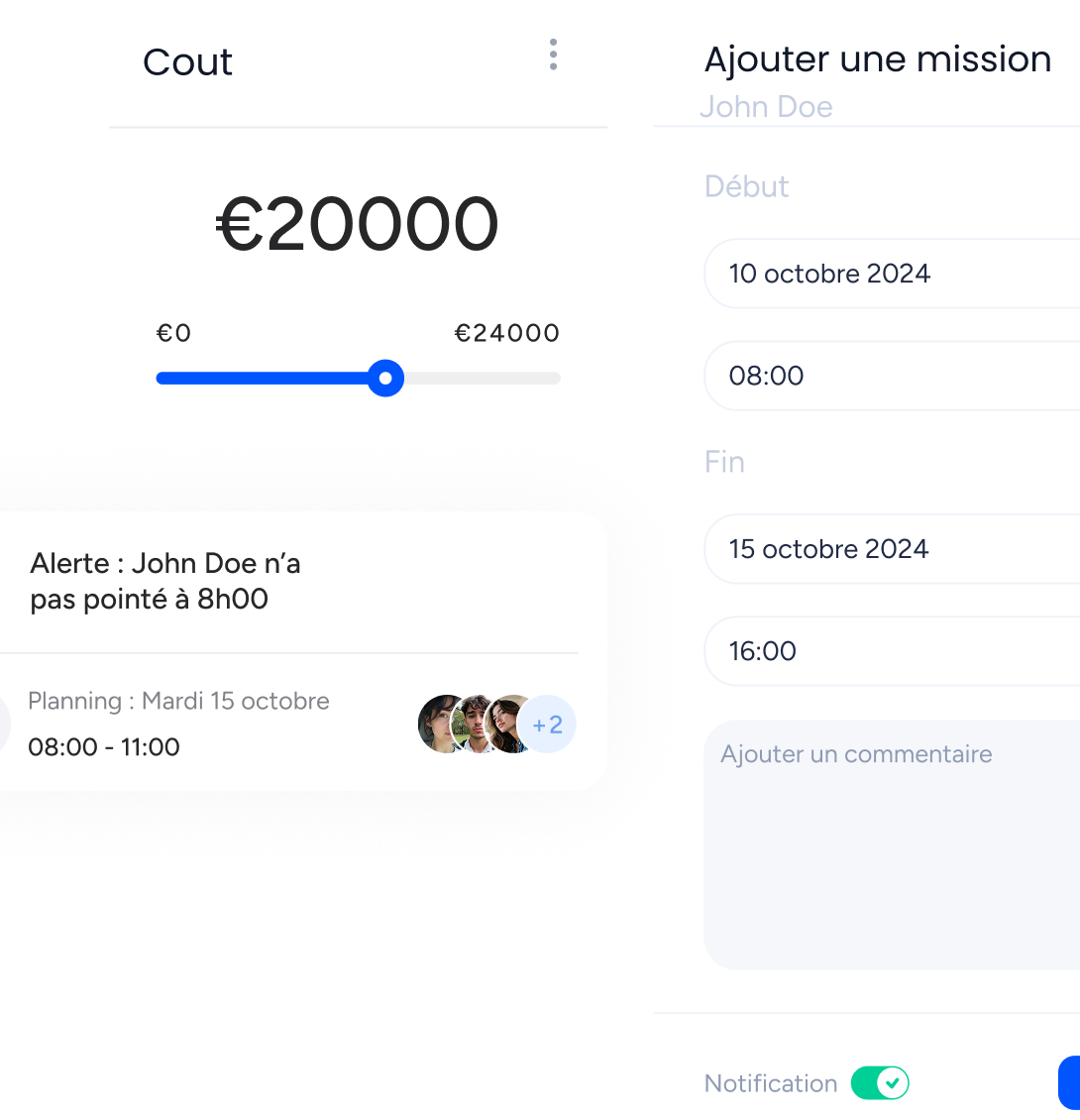Click the +2 avatar overflow badge
The image size is (1080, 1120).
(x=546, y=725)
